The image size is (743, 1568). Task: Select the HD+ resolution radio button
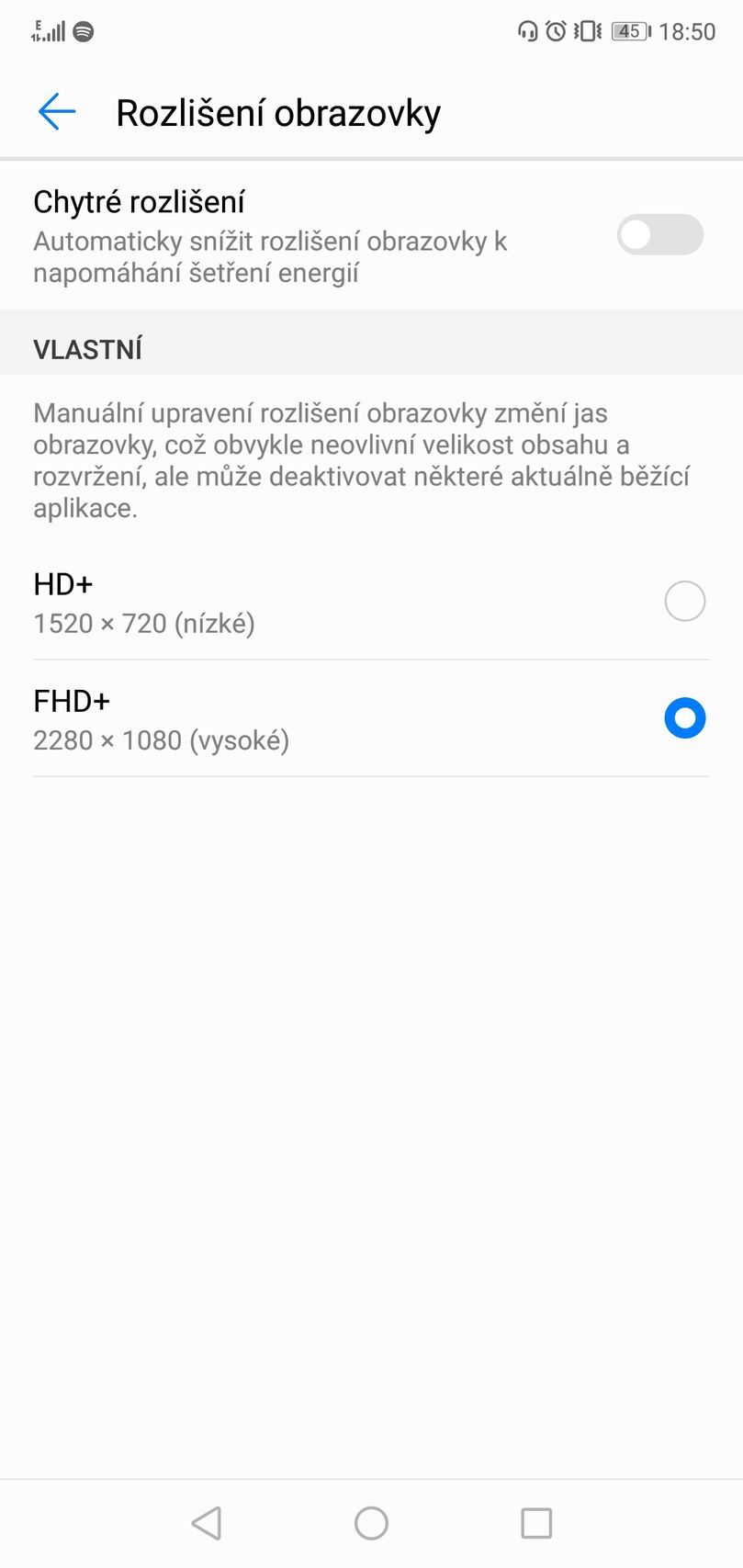coord(684,601)
